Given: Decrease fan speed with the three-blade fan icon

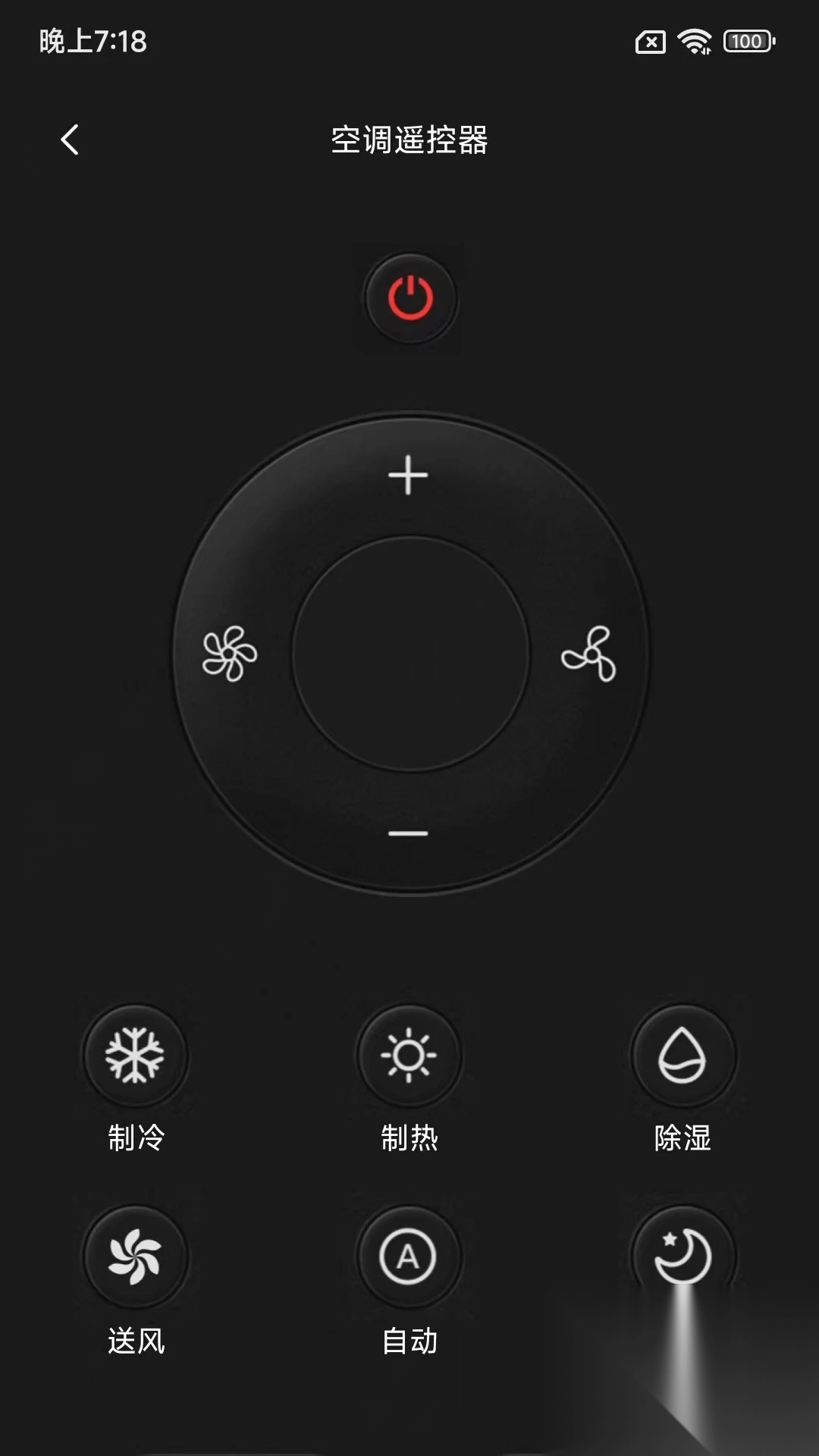Looking at the screenshot, I should tap(589, 654).
